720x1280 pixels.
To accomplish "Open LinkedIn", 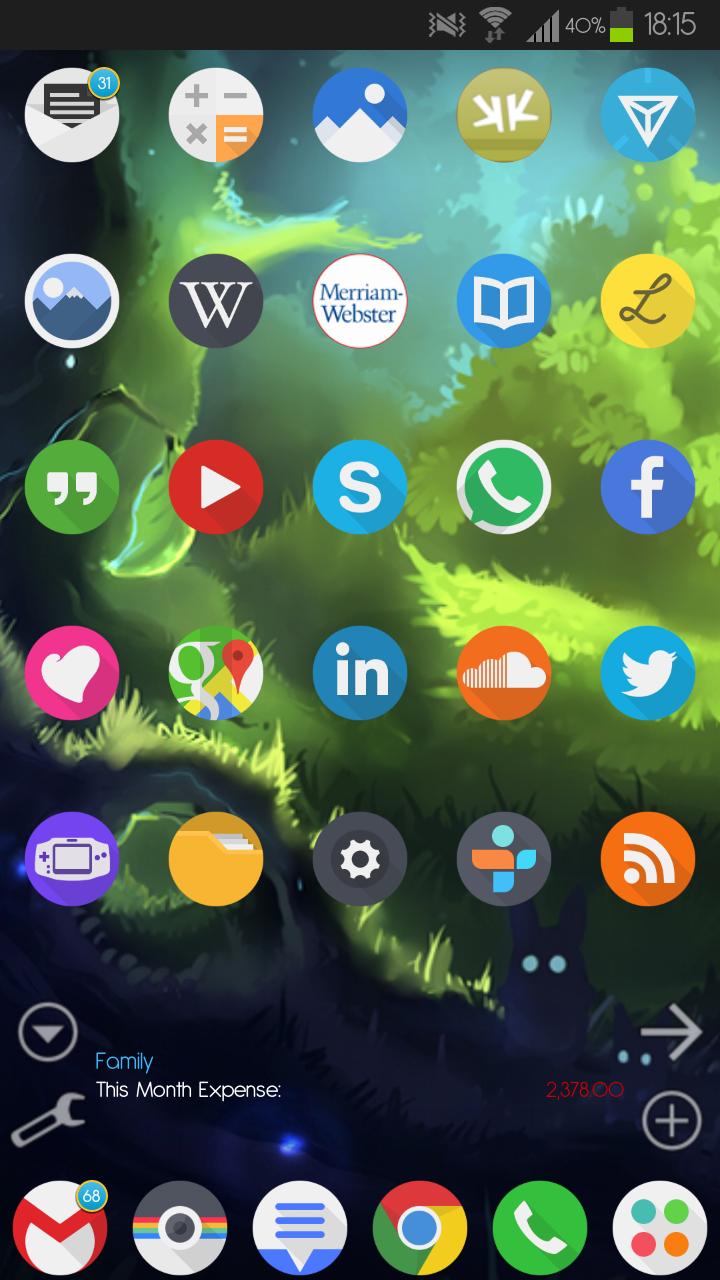I will point(360,673).
